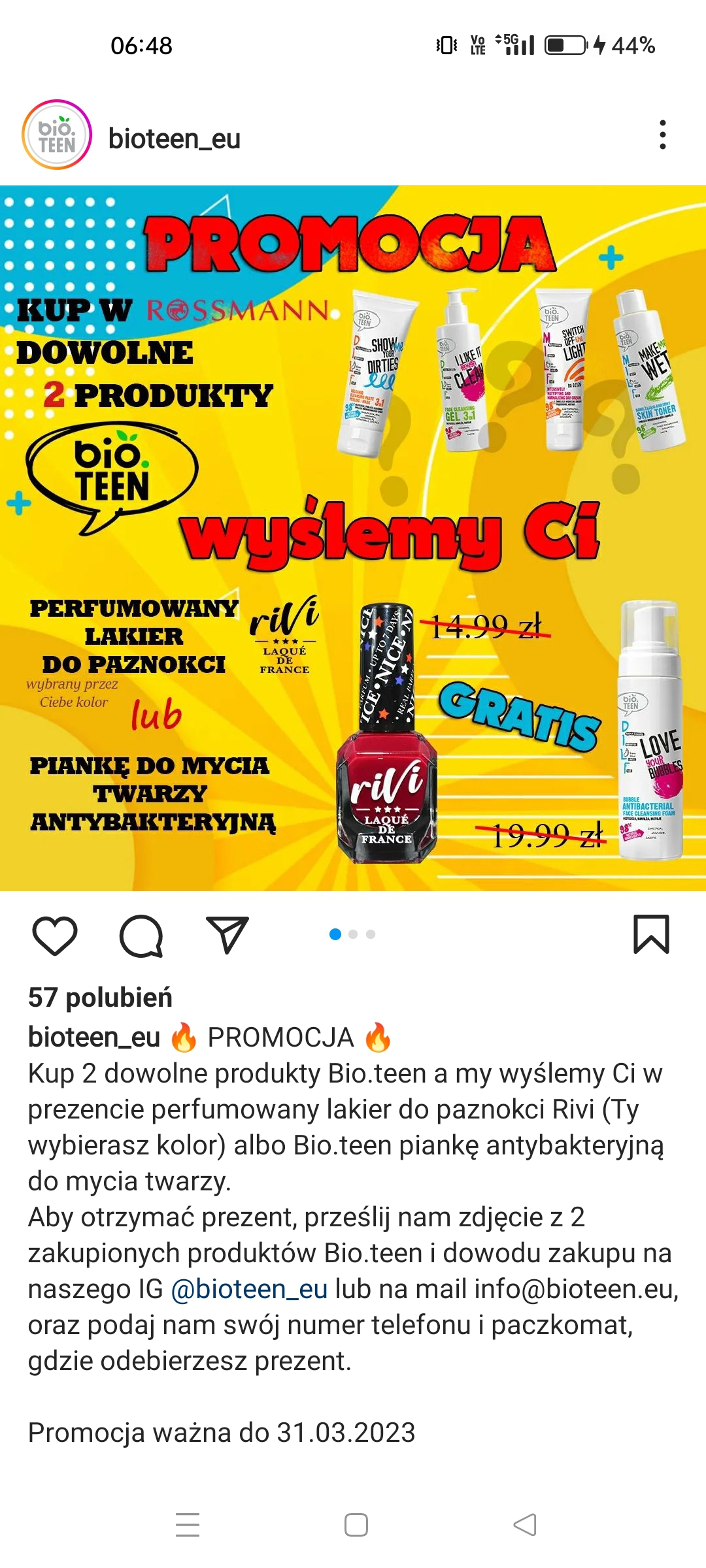The image size is (706, 1568).
Task: Open the promotion image tile
Action: [x=353, y=538]
